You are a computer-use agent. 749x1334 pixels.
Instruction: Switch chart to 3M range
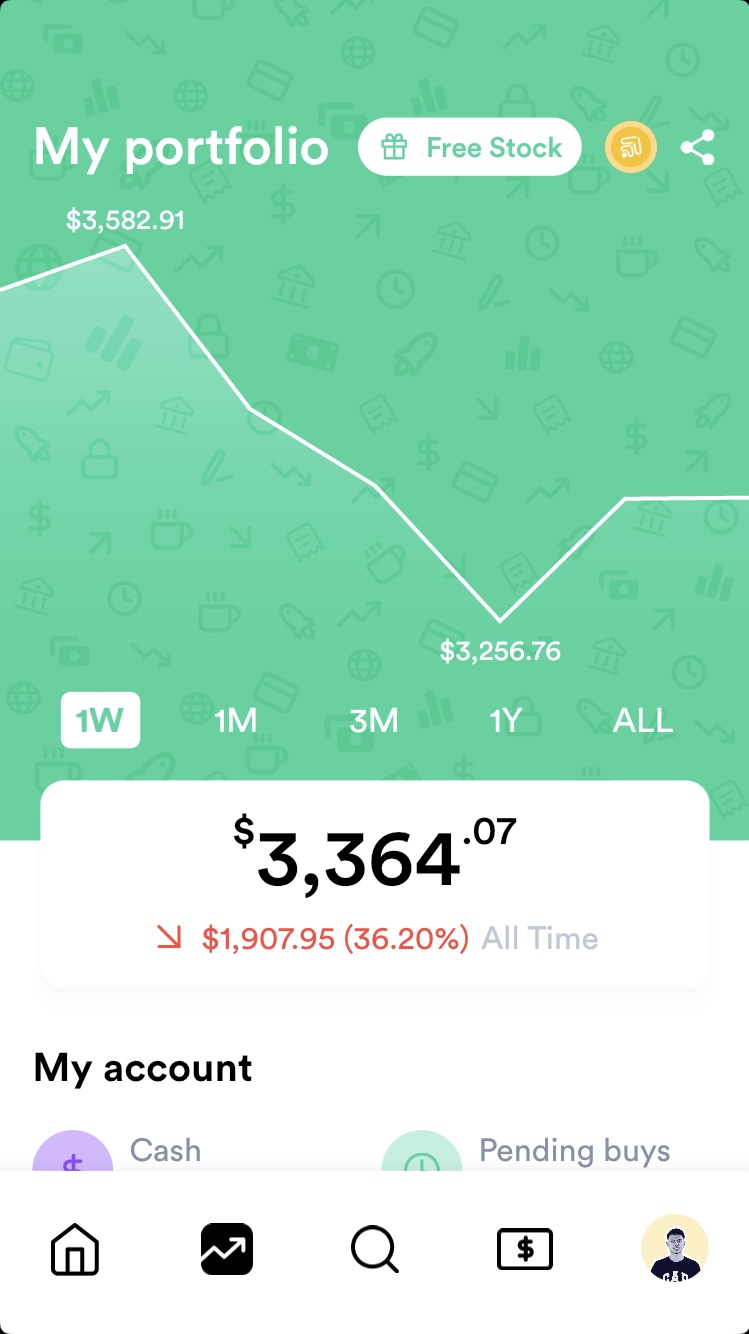[374, 720]
